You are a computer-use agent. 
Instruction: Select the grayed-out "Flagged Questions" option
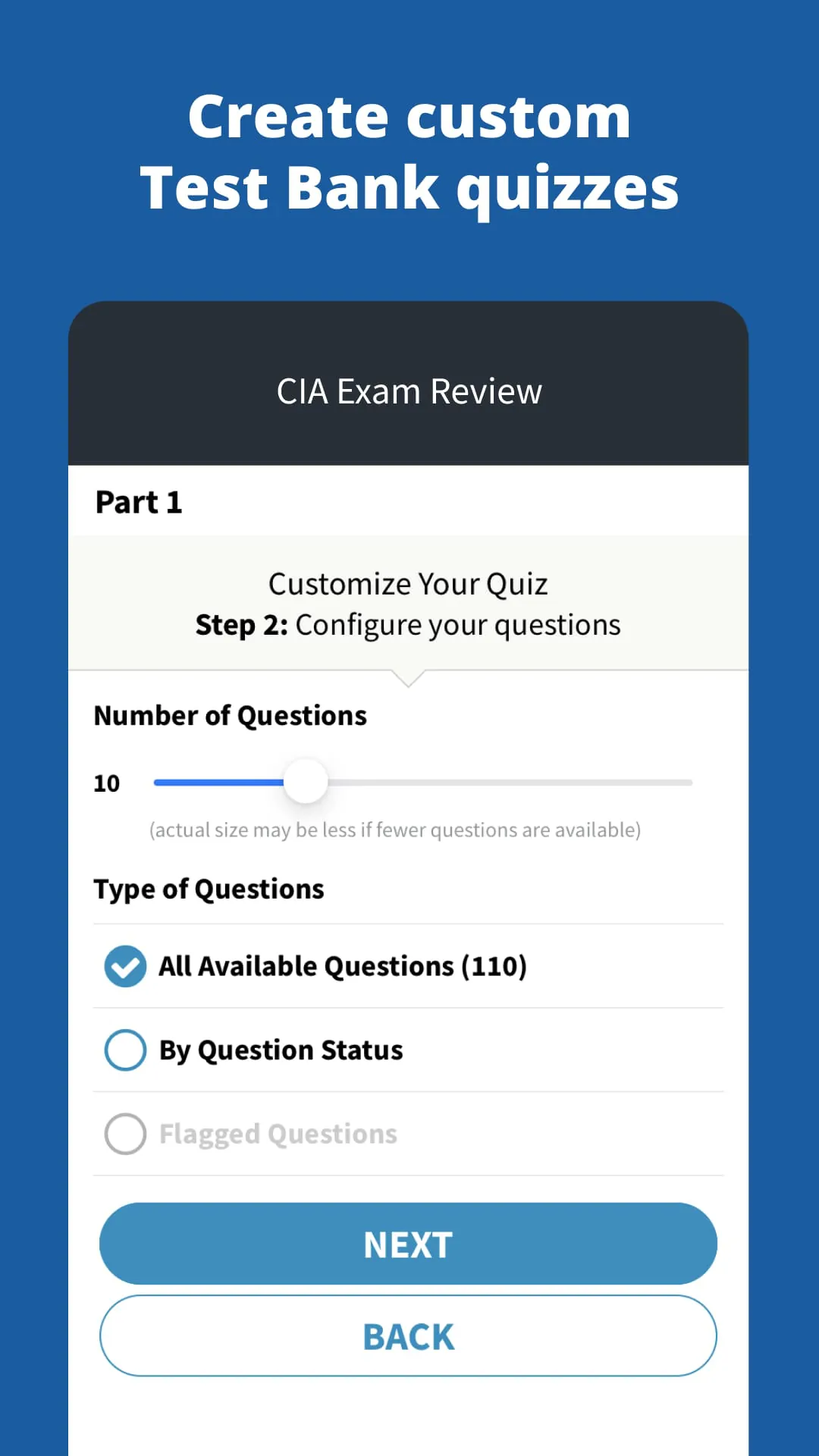(x=277, y=1134)
